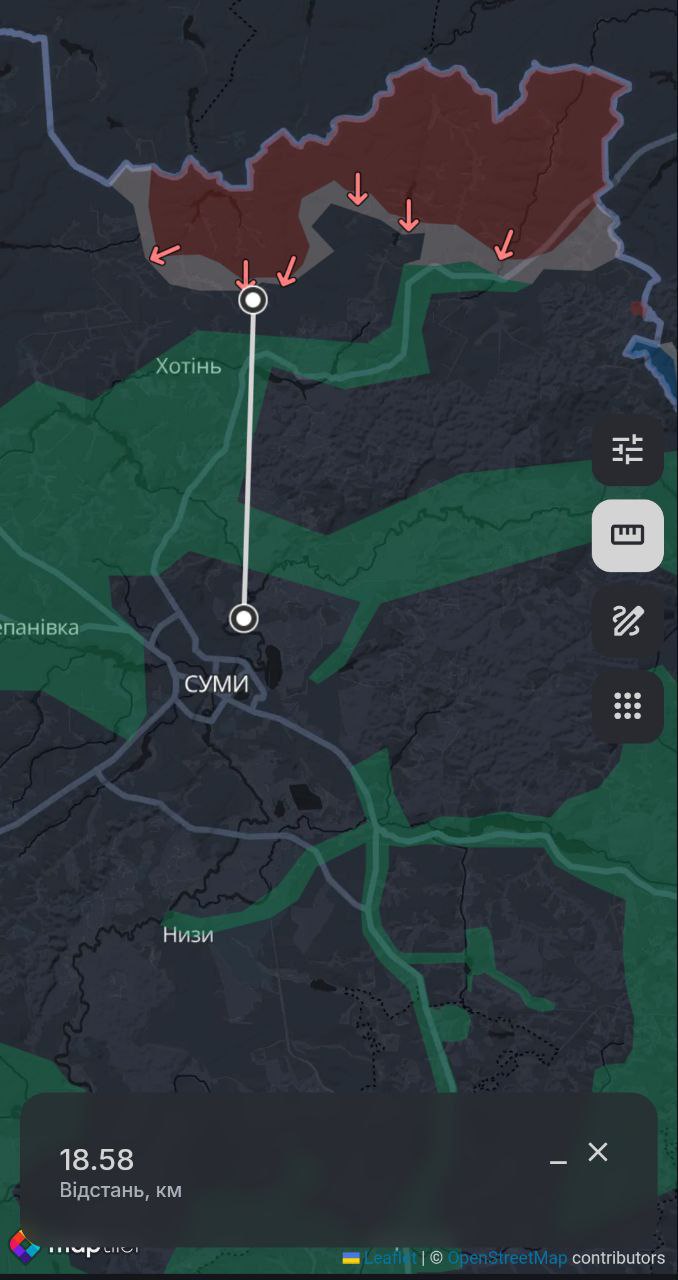Toggle the ruler measurement tool
The width and height of the screenshot is (678, 1280).
(x=627, y=535)
